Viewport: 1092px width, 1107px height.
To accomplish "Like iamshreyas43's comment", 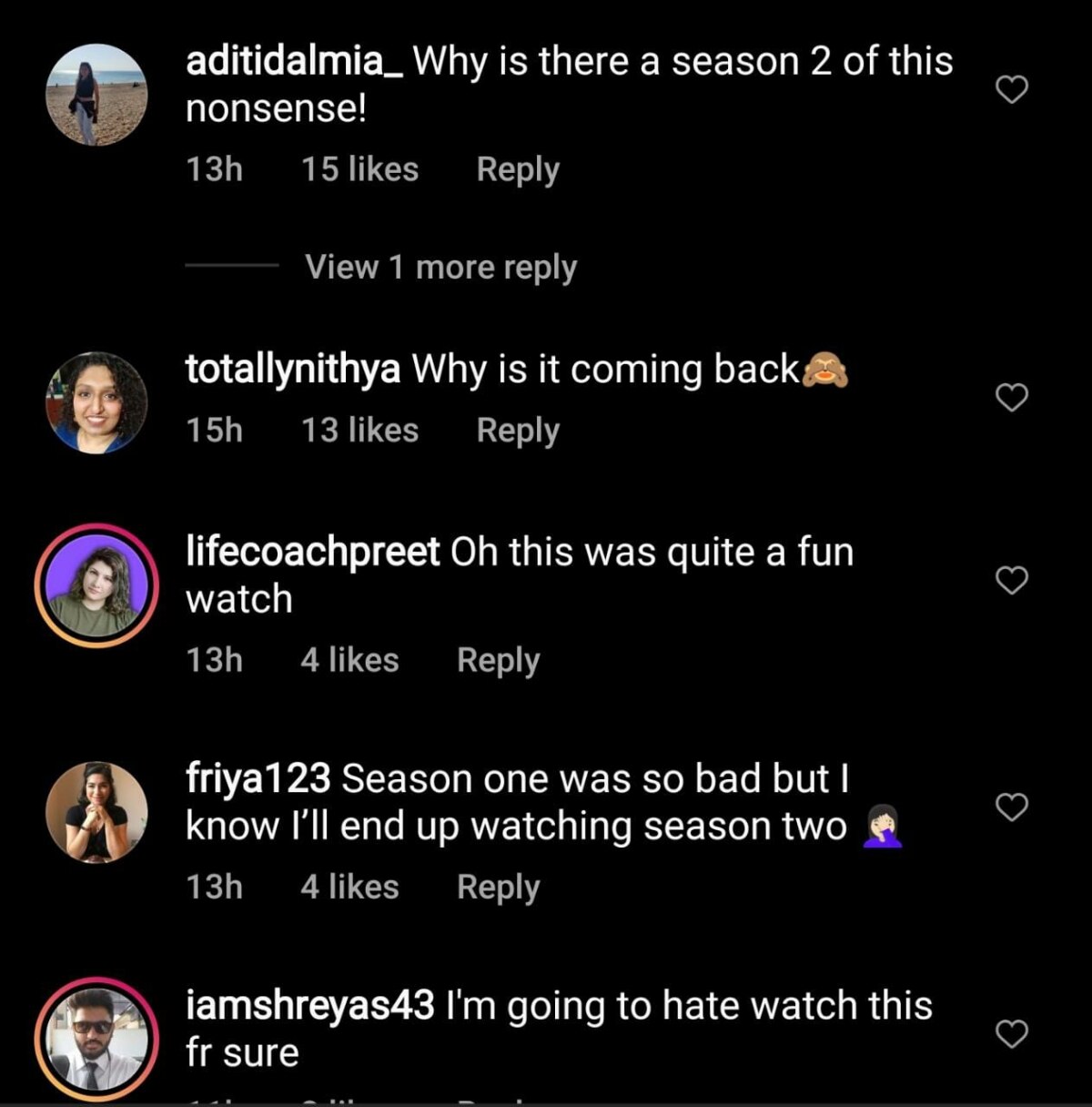I will coord(1012,1034).
